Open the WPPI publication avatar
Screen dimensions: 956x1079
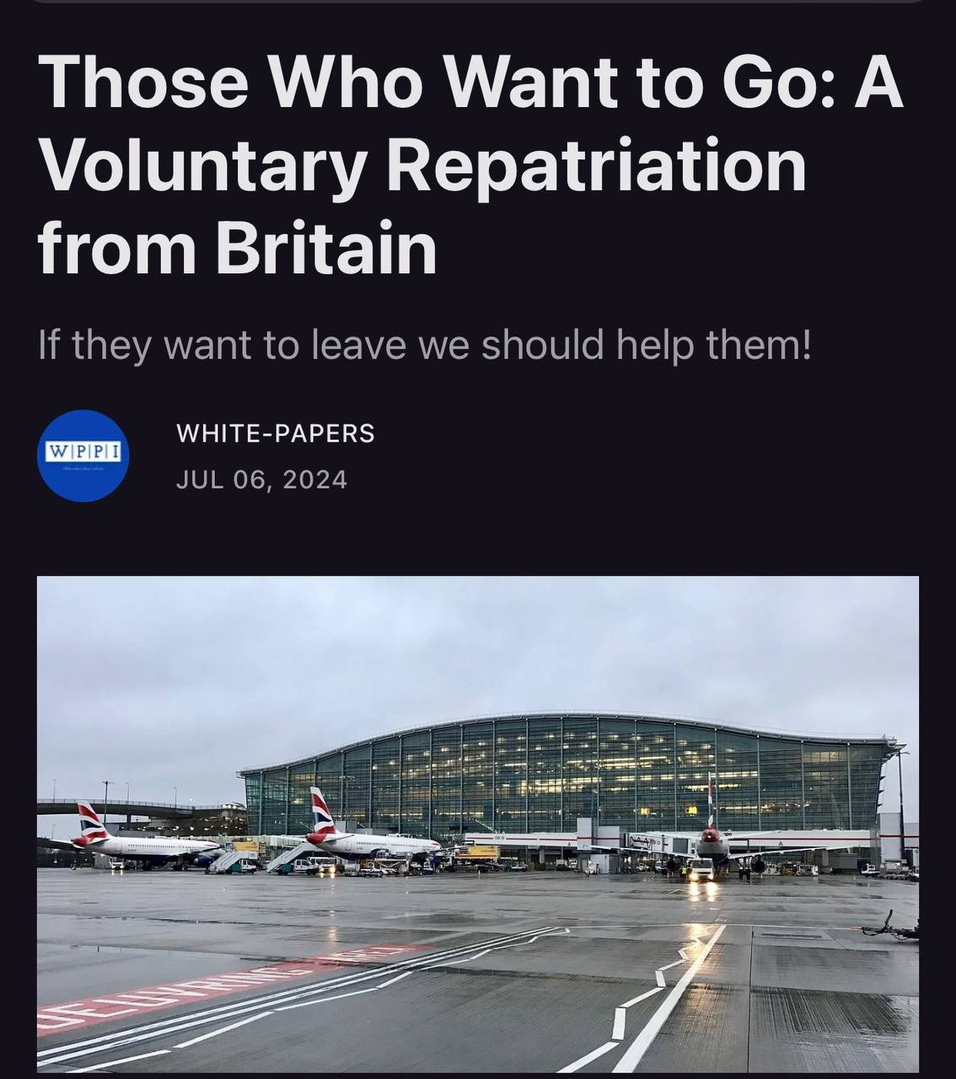(x=83, y=455)
